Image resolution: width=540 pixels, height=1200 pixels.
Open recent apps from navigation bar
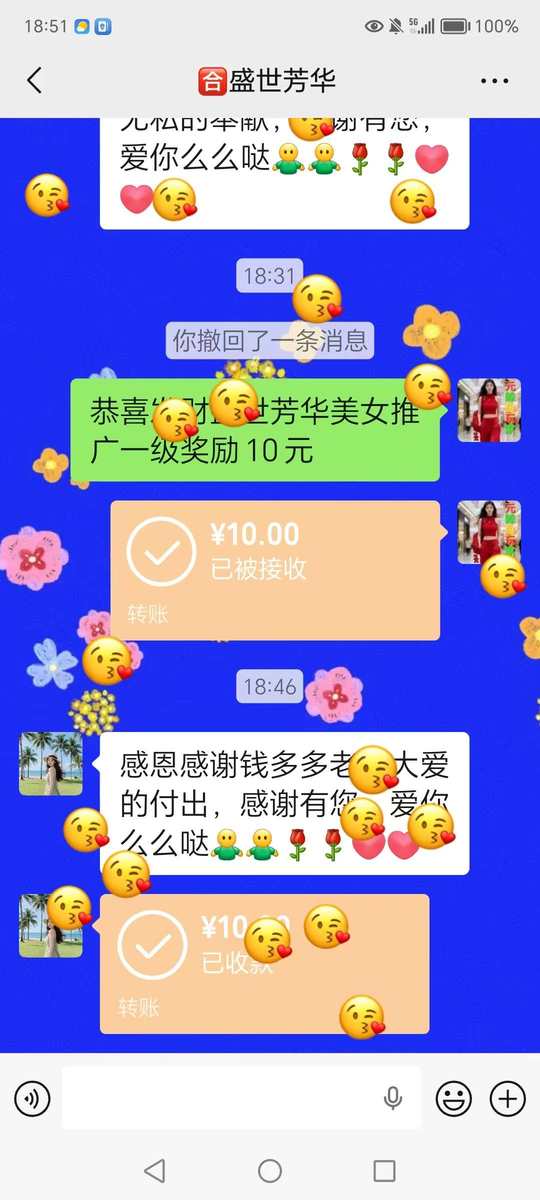coord(384,1171)
